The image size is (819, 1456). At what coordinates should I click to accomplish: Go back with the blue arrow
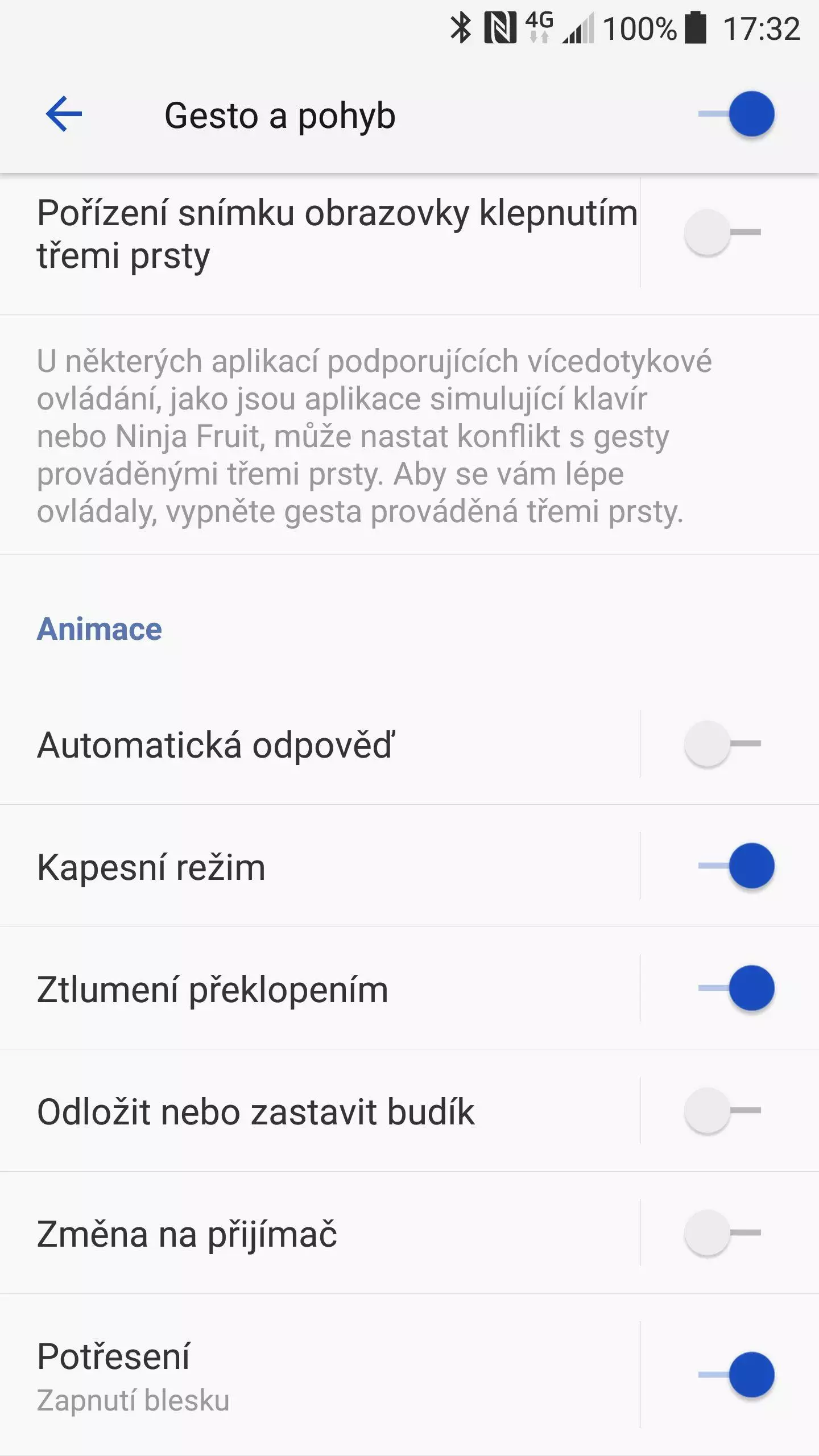(64, 114)
